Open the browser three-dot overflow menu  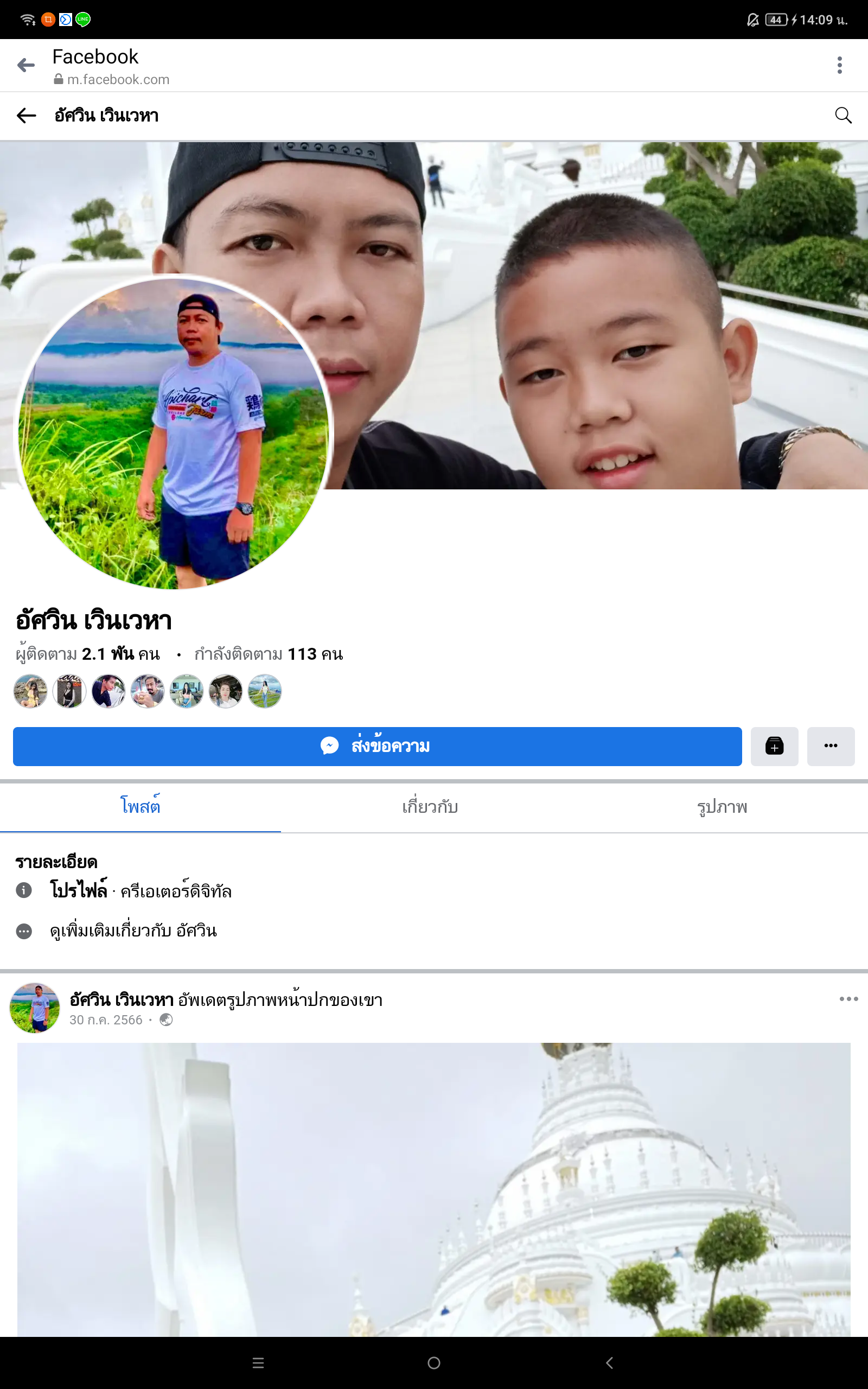pyautogui.click(x=839, y=65)
